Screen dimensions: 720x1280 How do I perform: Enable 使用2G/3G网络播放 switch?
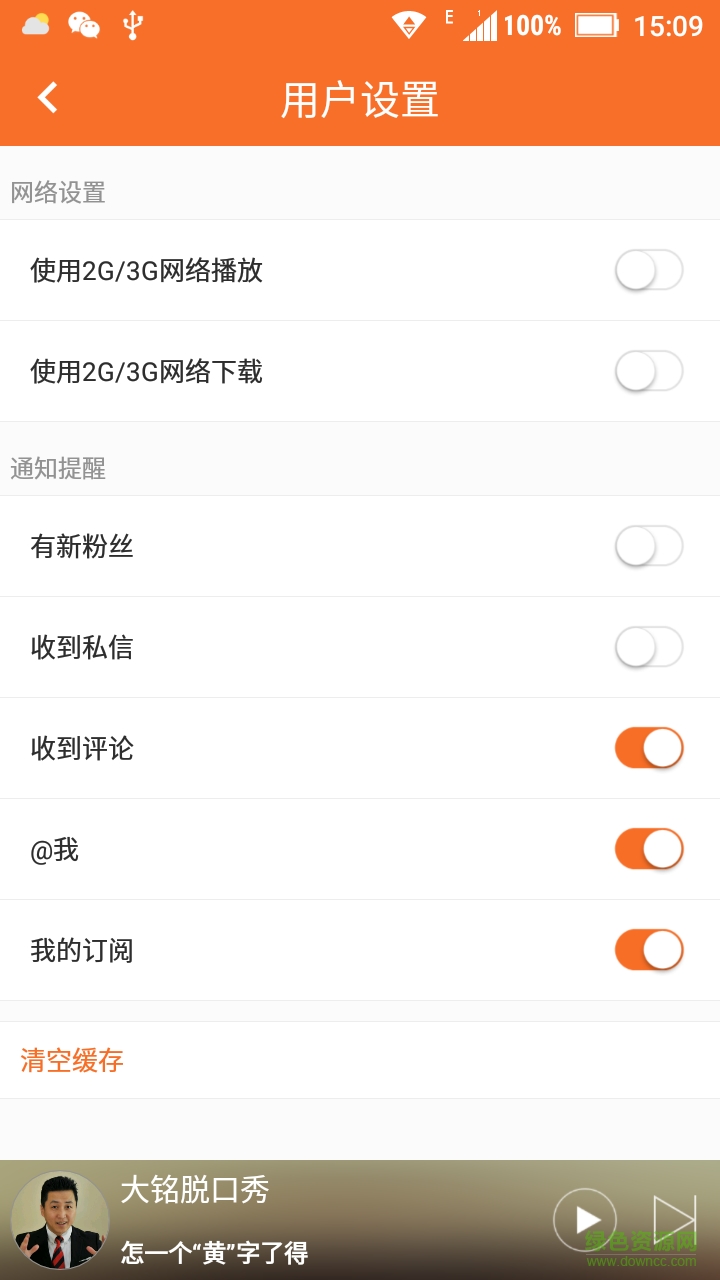[647, 270]
